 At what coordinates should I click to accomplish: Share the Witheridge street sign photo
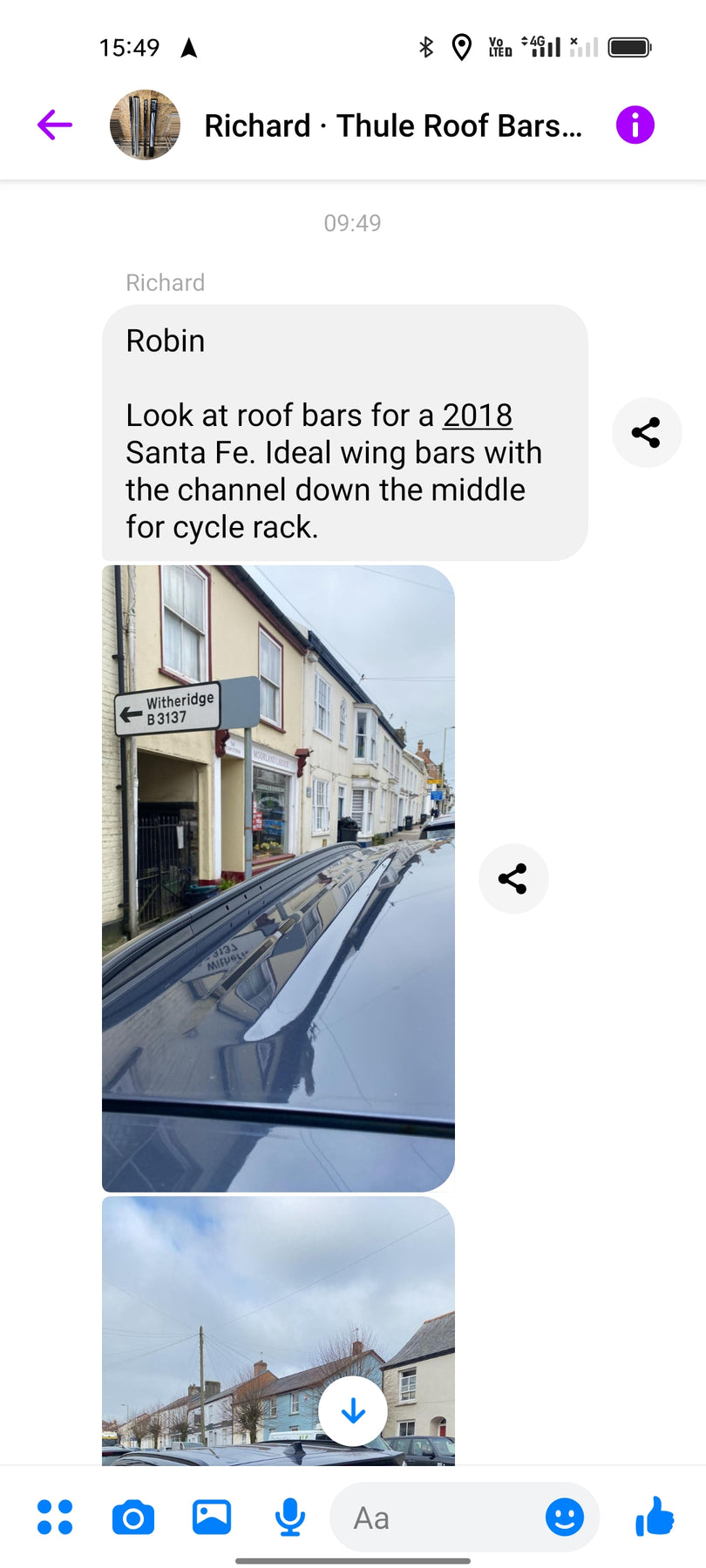pos(513,878)
